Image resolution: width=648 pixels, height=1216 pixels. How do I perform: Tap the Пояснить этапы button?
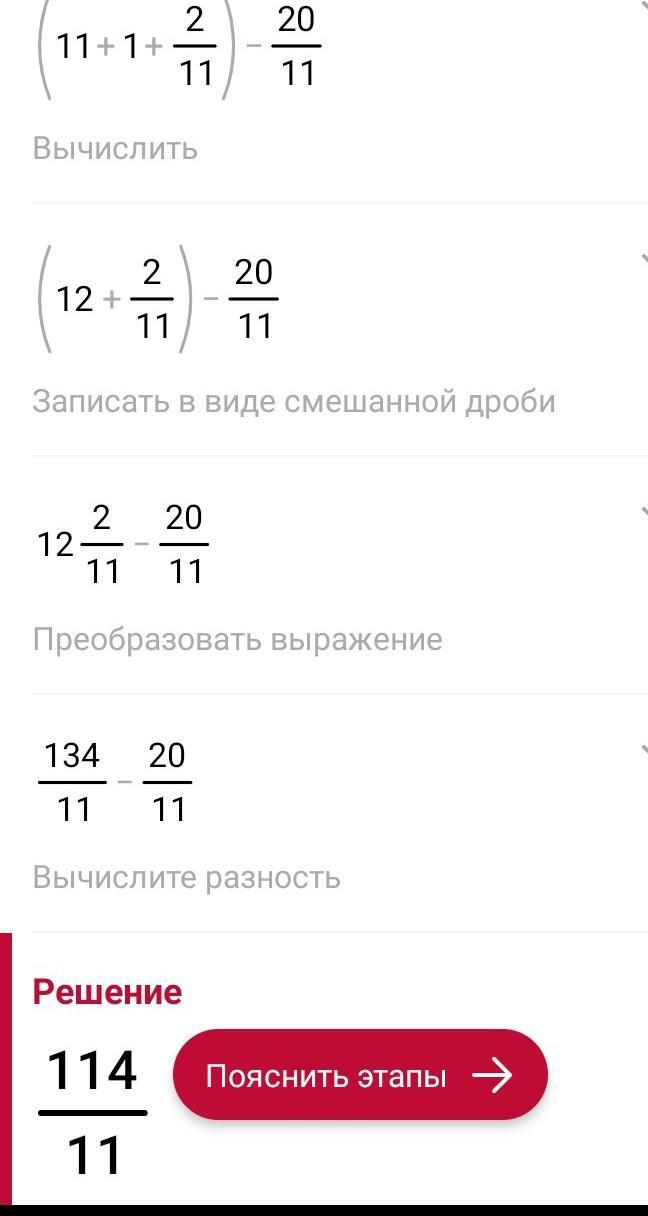[360, 1075]
